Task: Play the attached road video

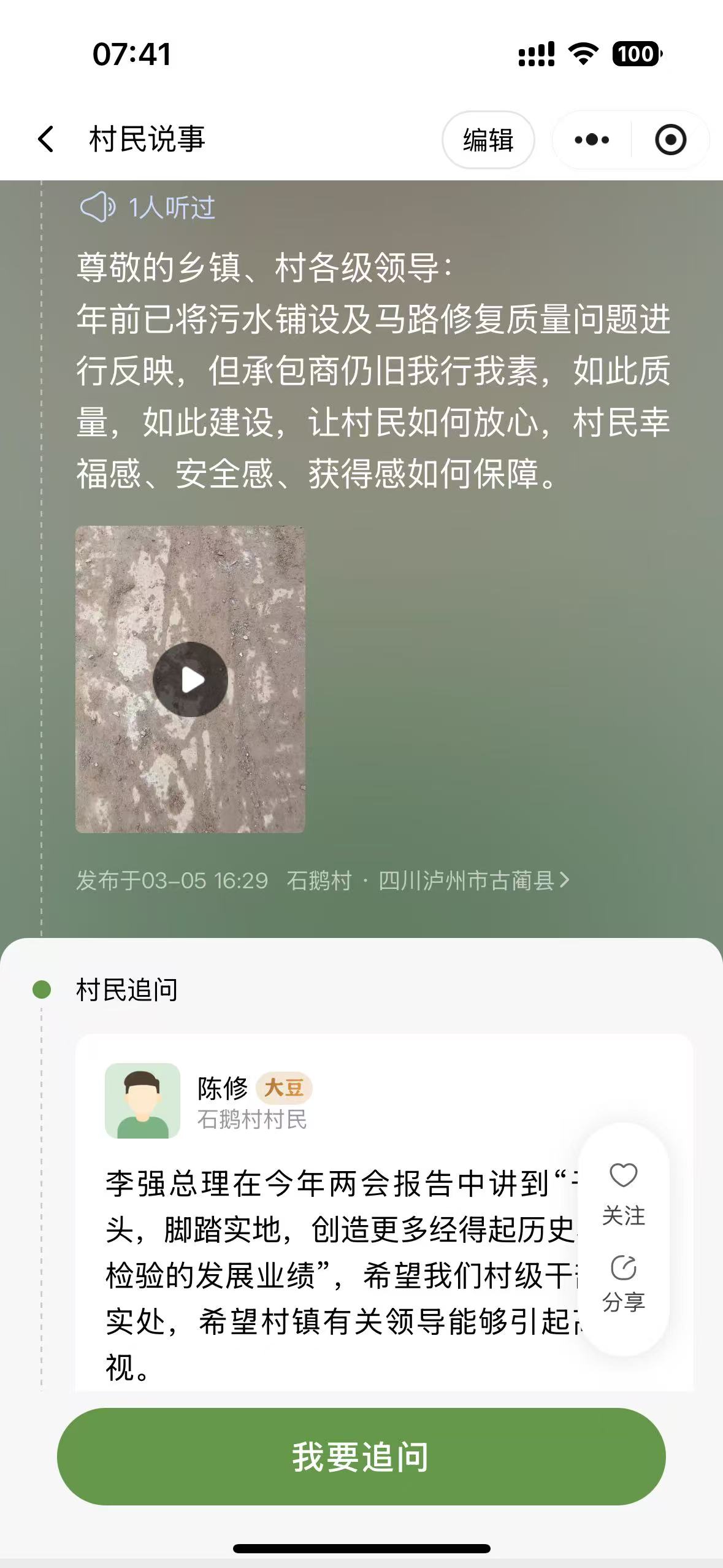Action: tap(190, 679)
